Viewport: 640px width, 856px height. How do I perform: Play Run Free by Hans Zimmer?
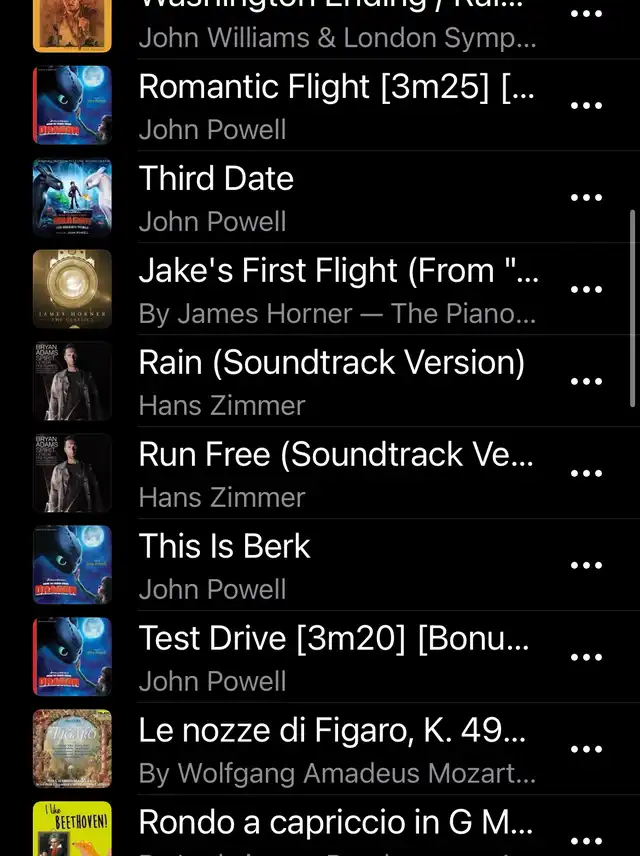click(338, 473)
